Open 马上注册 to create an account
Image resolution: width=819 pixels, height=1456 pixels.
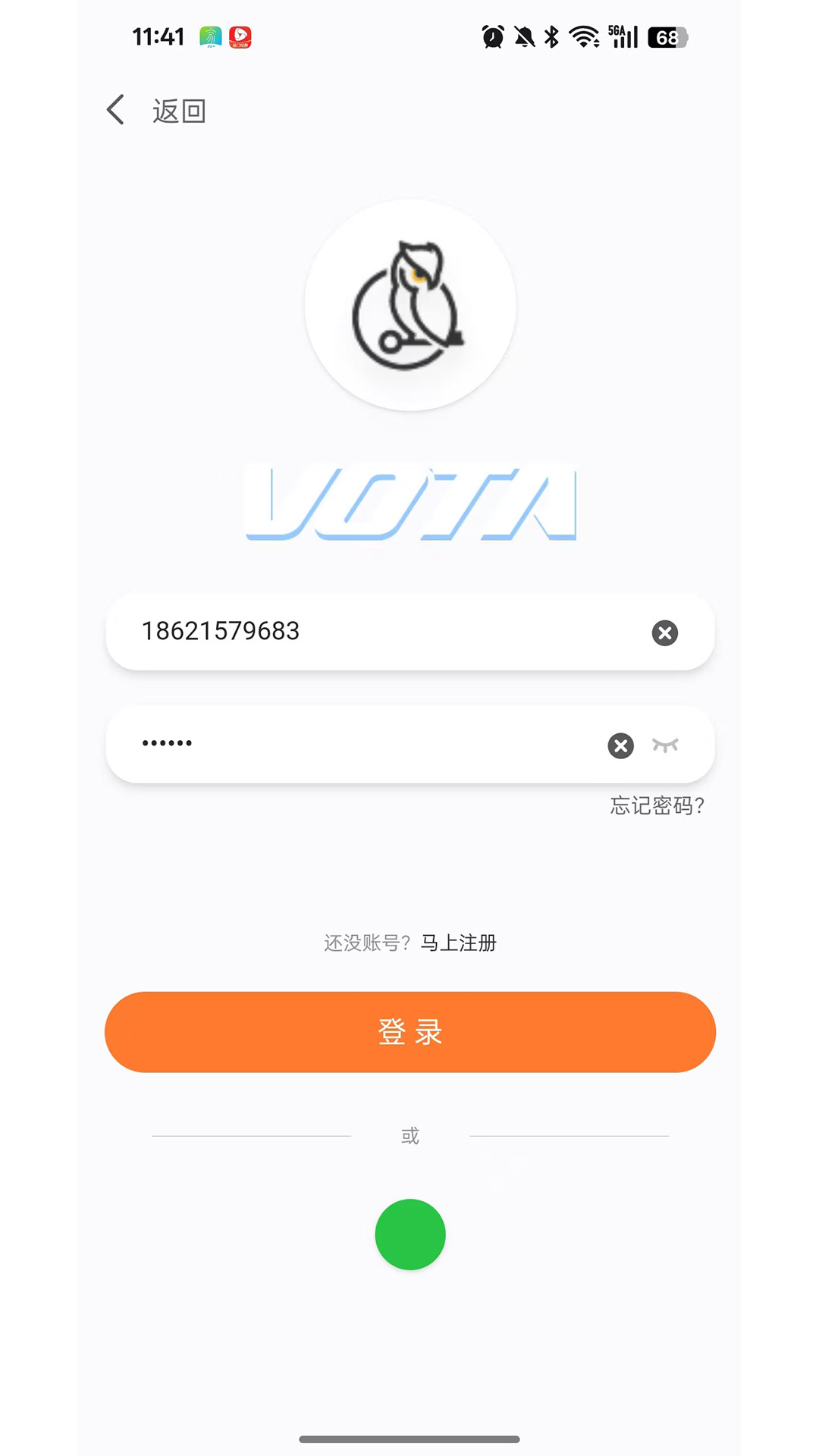click(458, 943)
